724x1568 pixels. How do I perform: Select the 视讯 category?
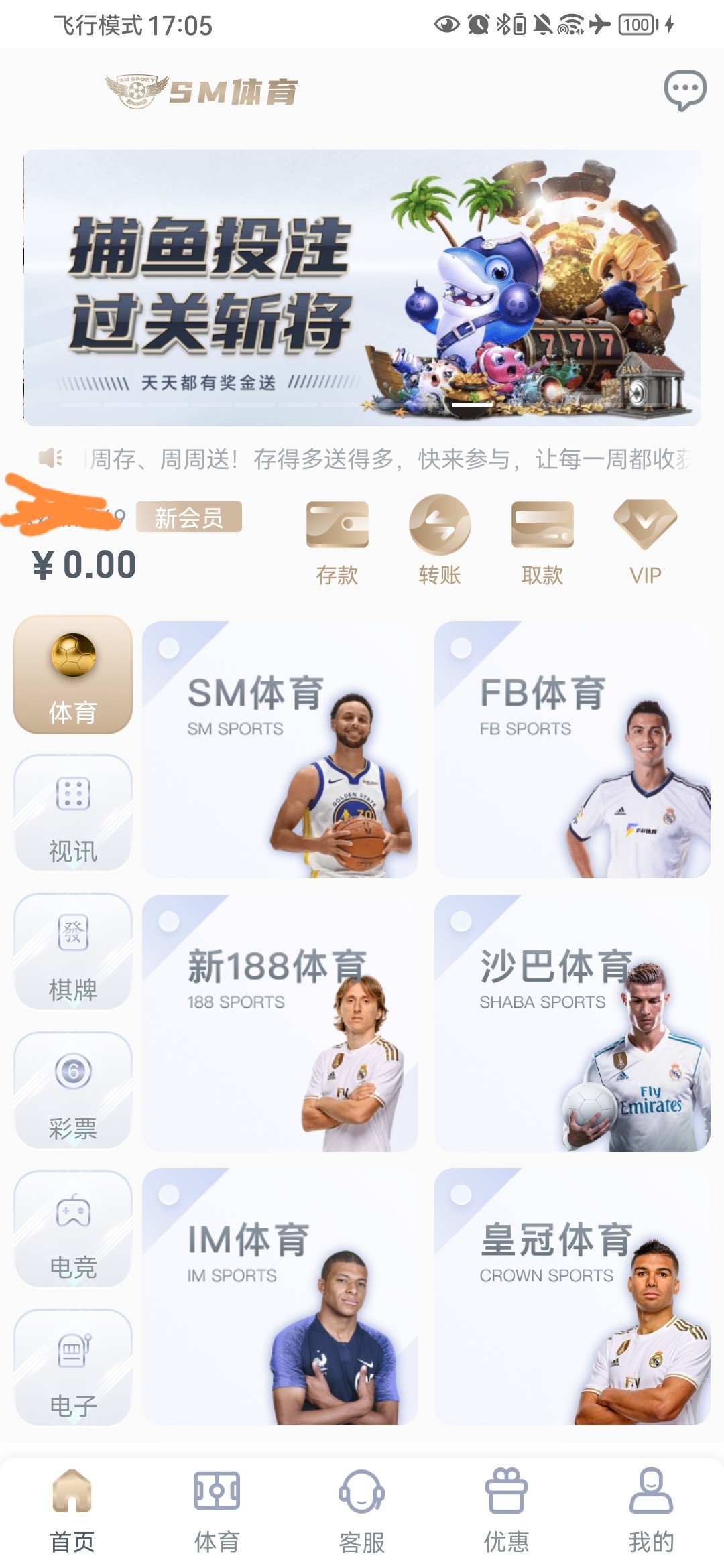coord(73,813)
